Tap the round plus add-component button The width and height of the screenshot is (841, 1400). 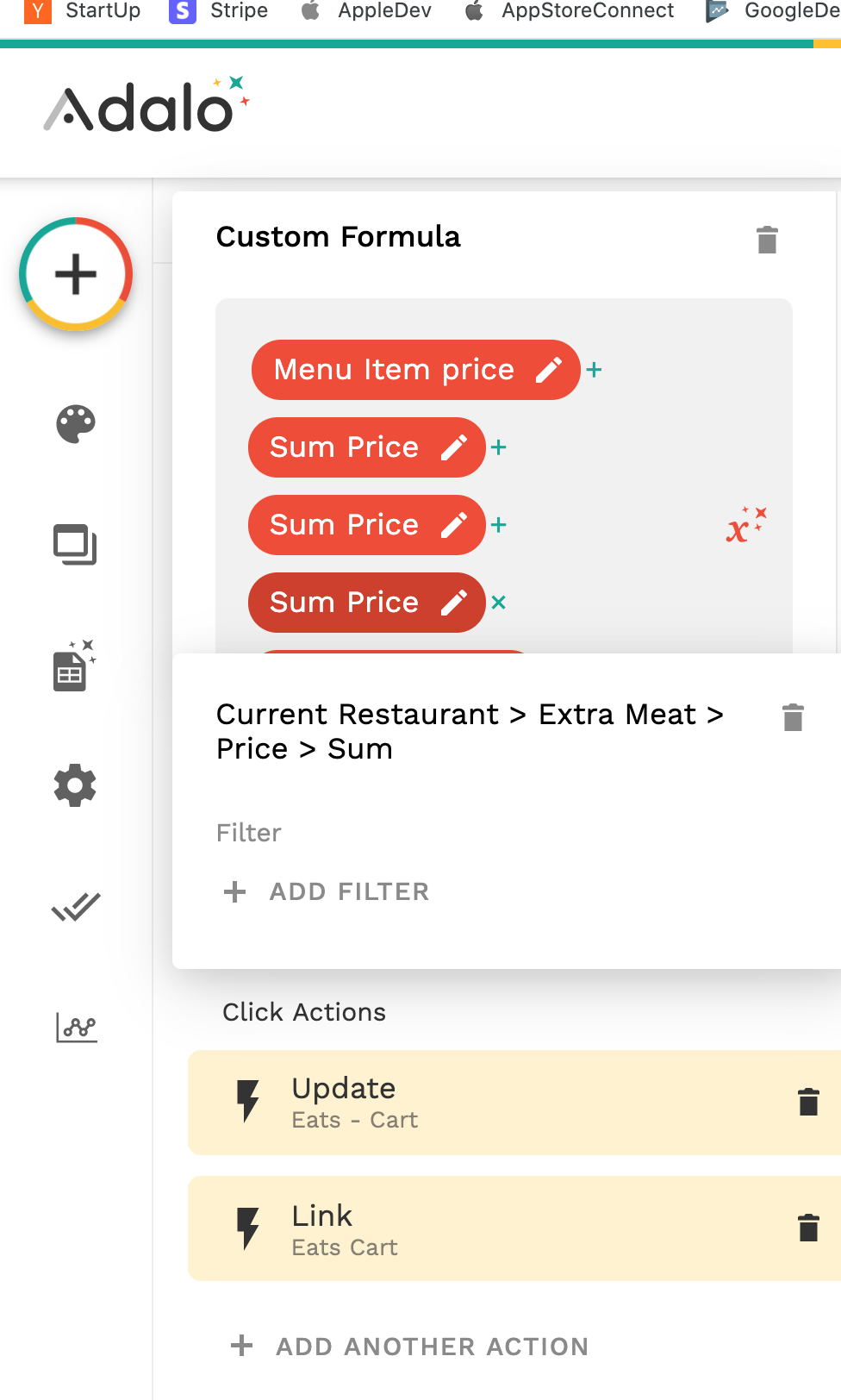pos(76,274)
